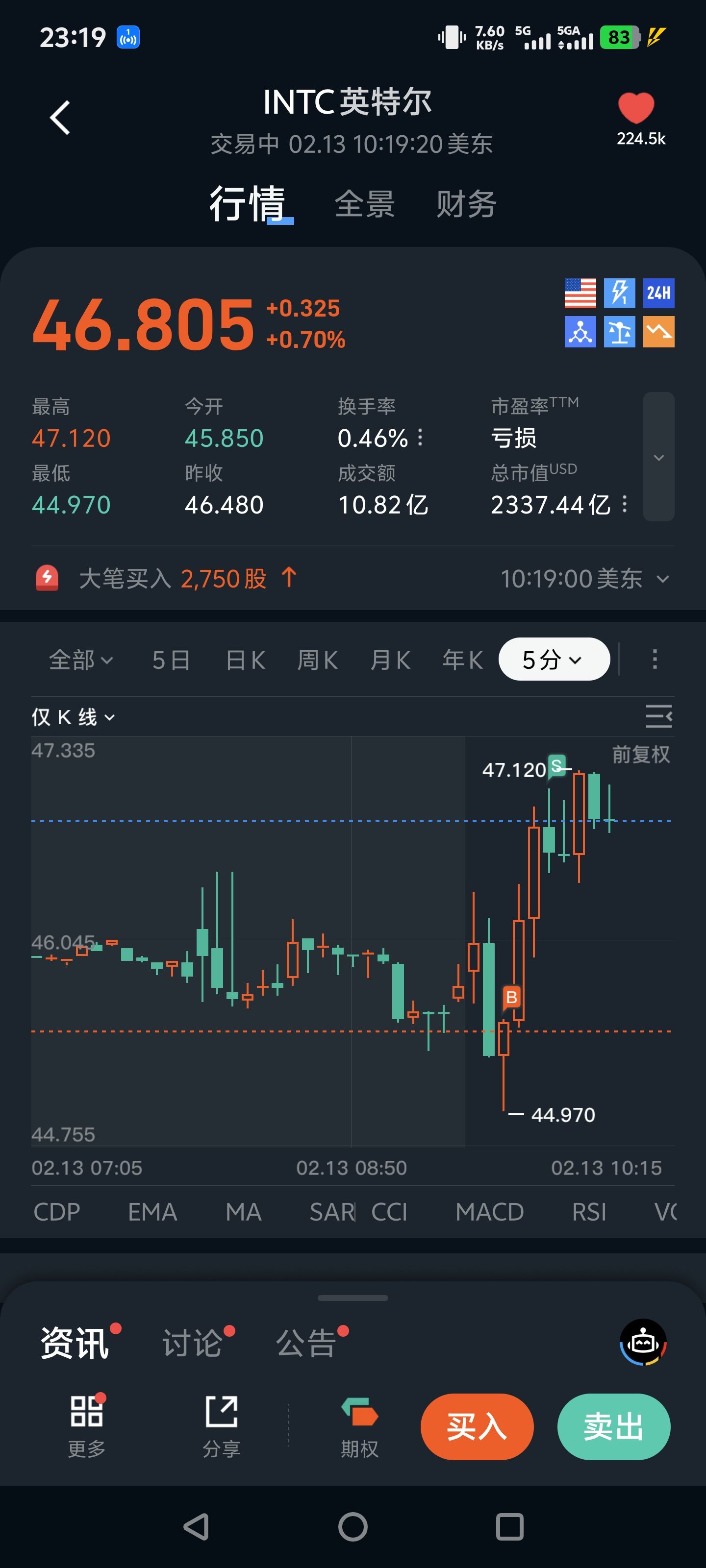
Task: Switch to the 财务 tab
Action: pos(466,204)
